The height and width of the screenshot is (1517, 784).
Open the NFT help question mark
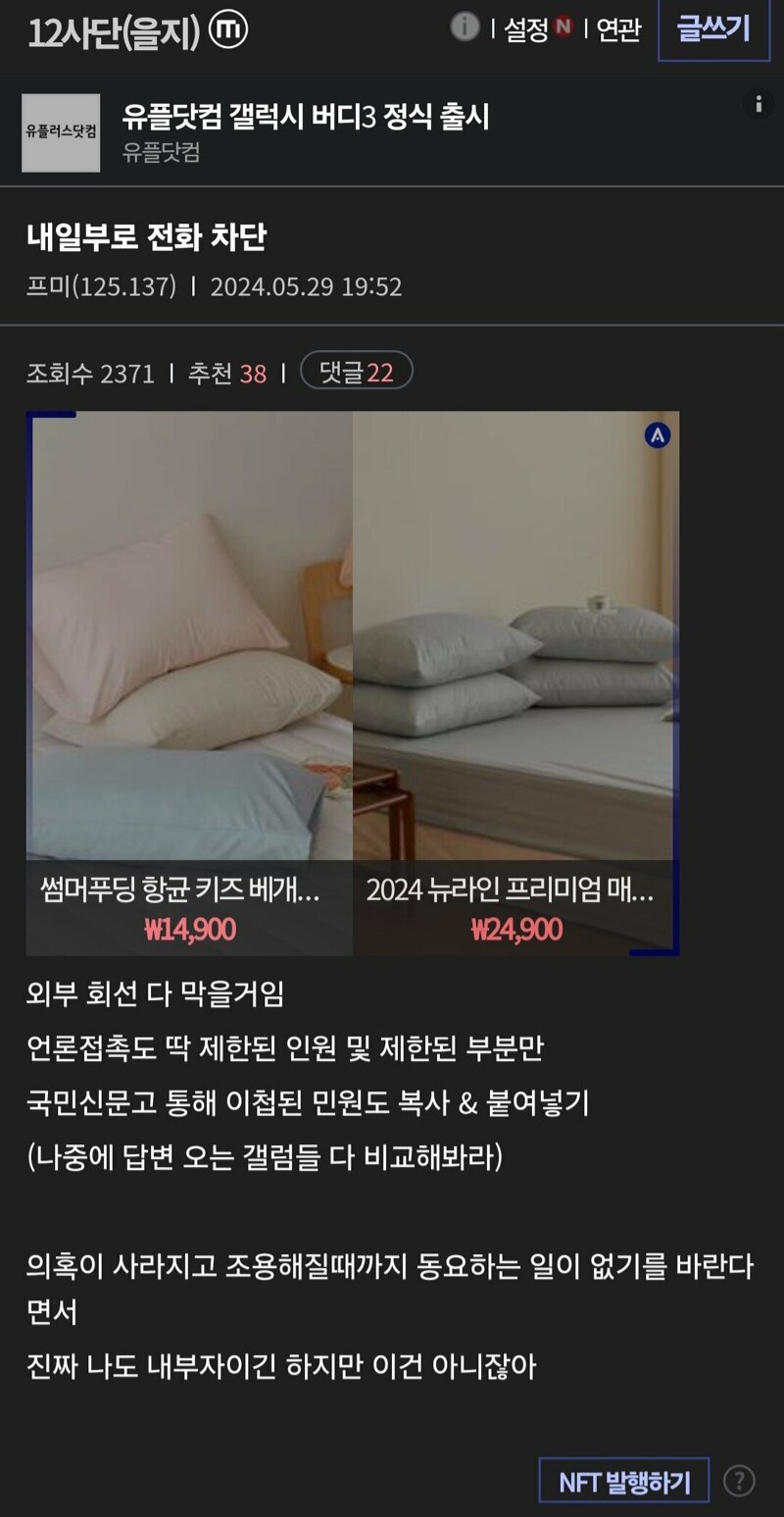[x=739, y=1481]
